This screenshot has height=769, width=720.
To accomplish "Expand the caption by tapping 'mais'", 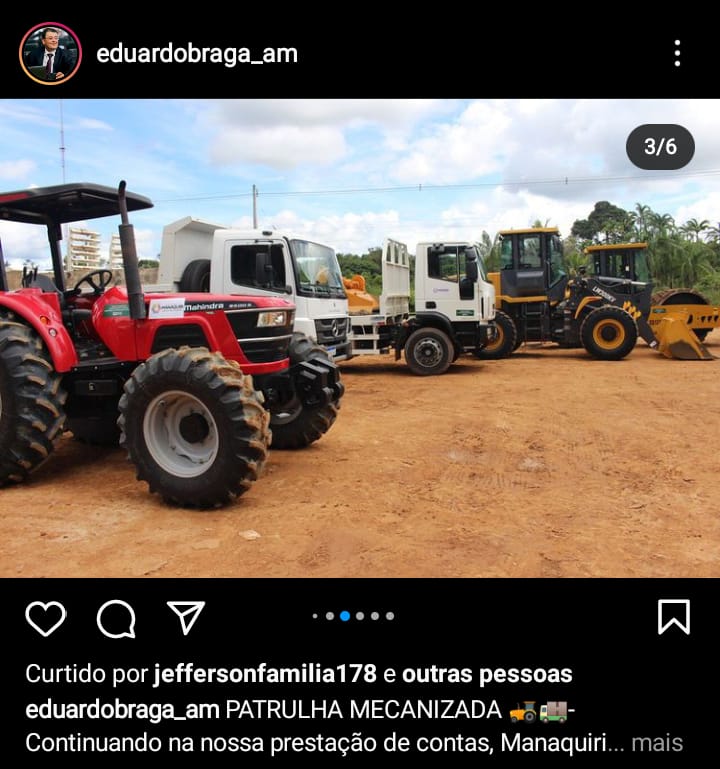I will point(657,743).
